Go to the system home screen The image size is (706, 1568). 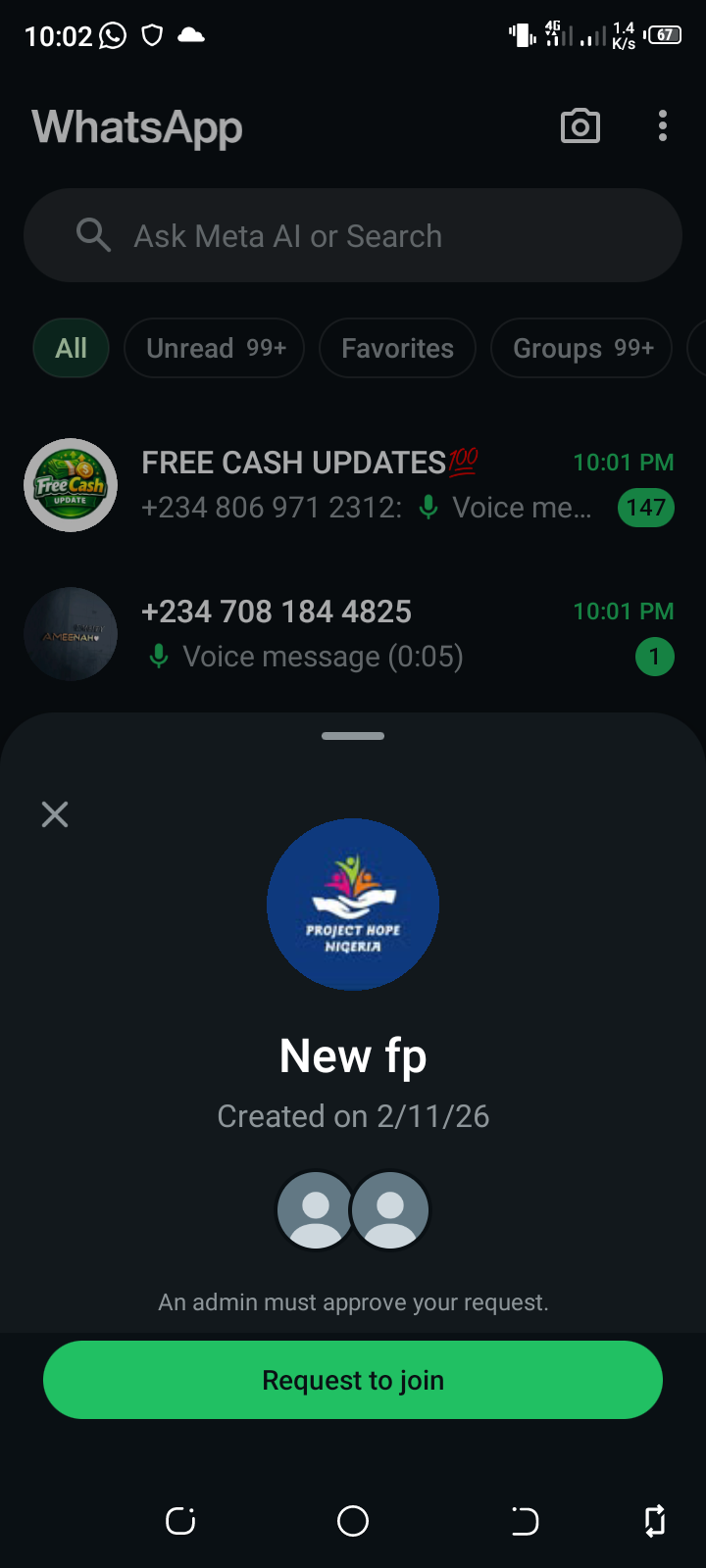(353, 1521)
